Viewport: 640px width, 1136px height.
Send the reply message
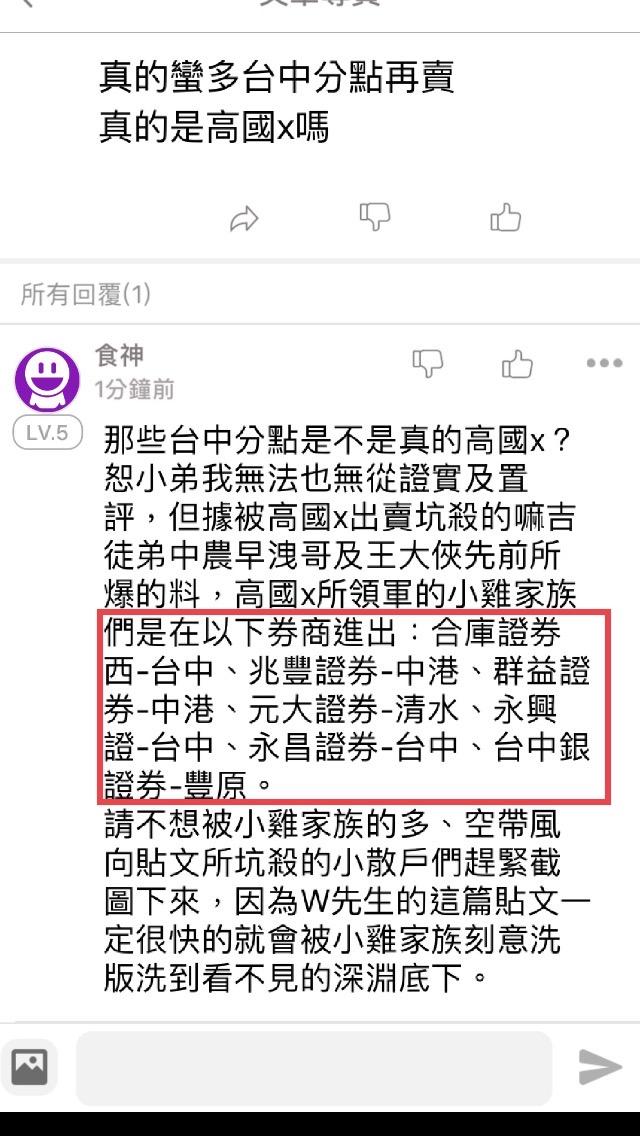click(600, 1068)
